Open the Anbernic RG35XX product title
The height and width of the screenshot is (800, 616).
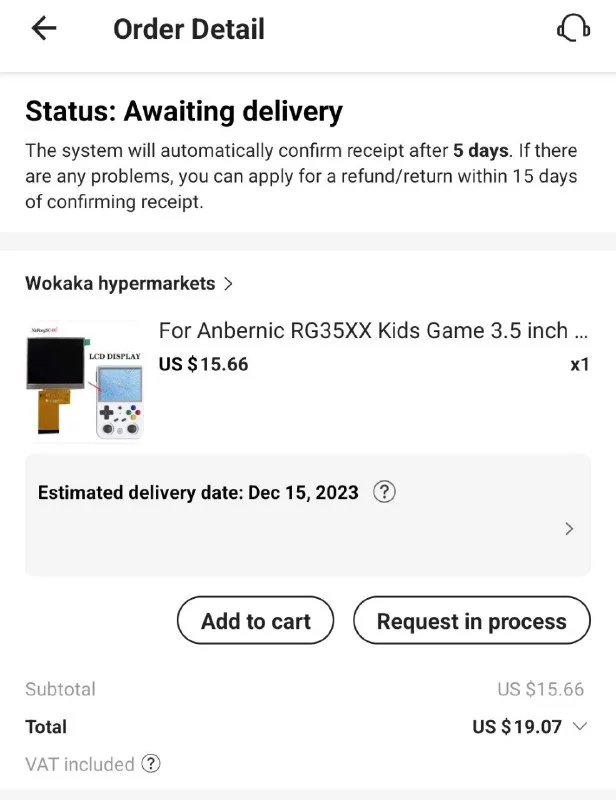[372, 330]
